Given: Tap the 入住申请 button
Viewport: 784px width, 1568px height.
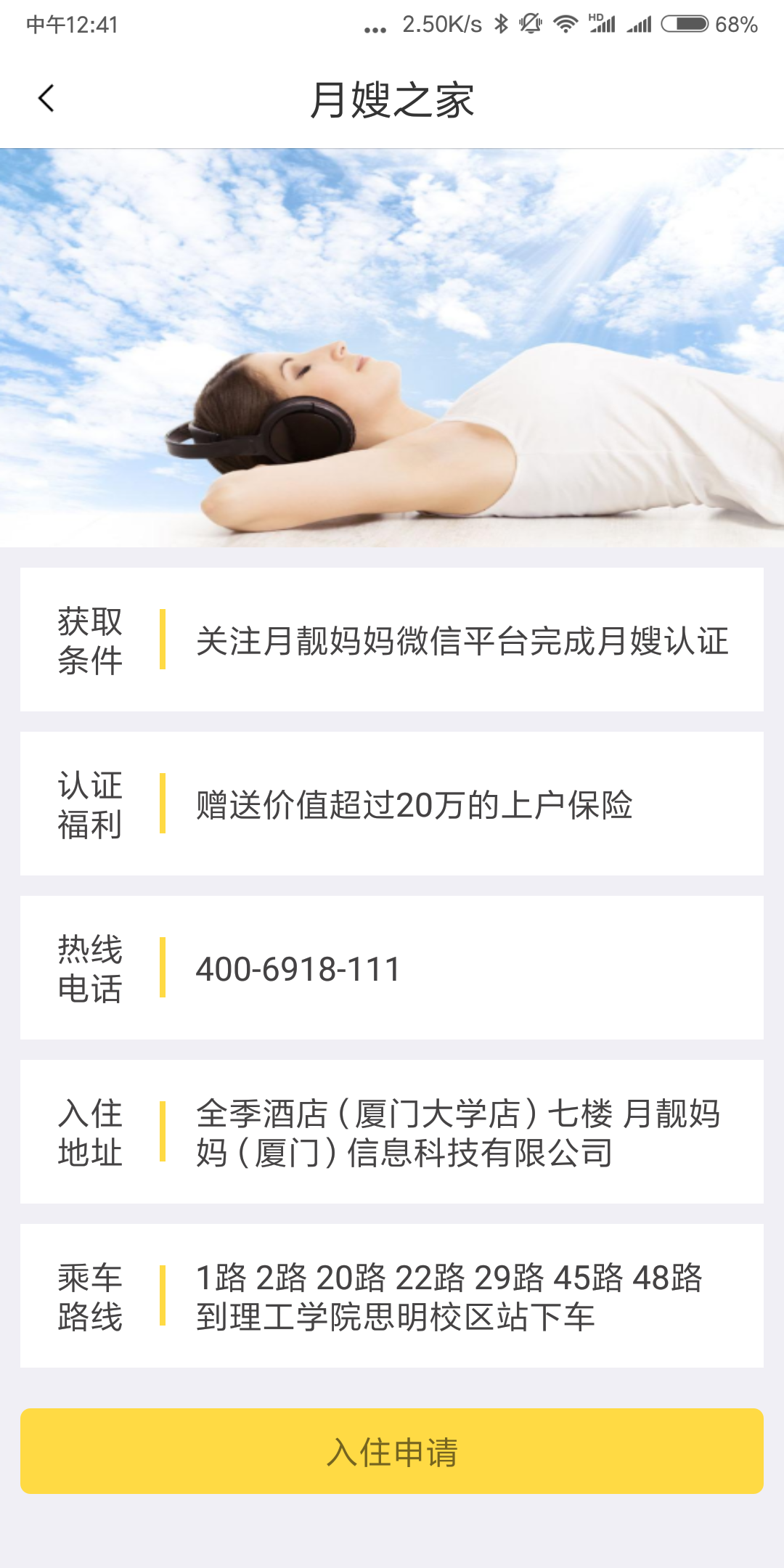Looking at the screenshot, I should click(392, 1451).
